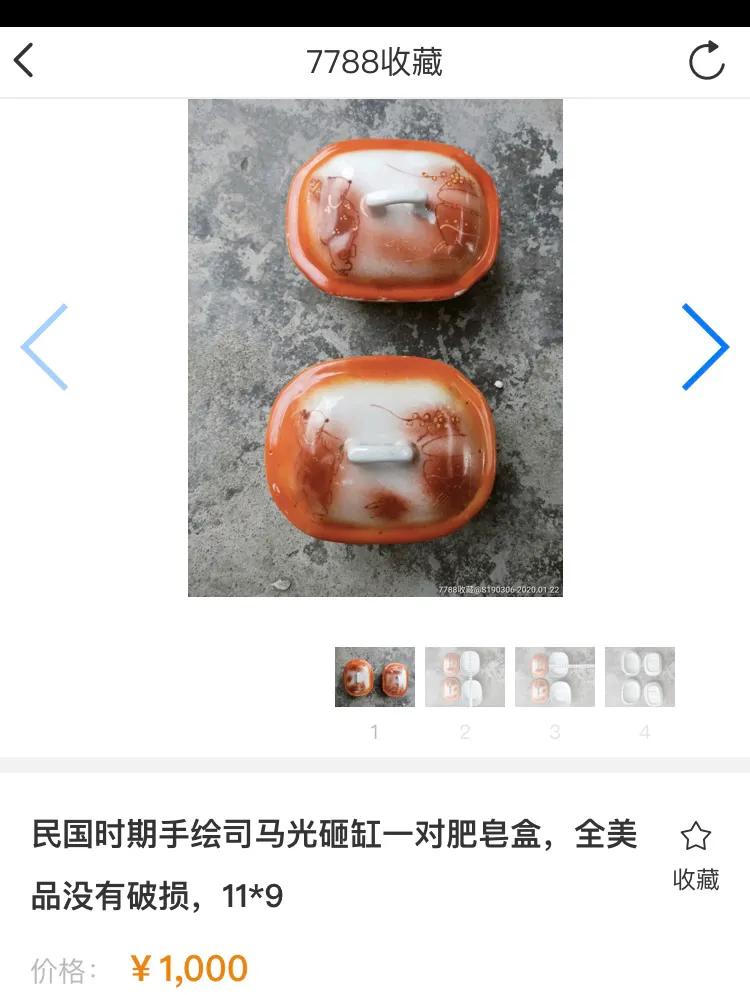Go to previous photo with left arrow
This screenshot has width=750, height=995.
tap(42, 347)
